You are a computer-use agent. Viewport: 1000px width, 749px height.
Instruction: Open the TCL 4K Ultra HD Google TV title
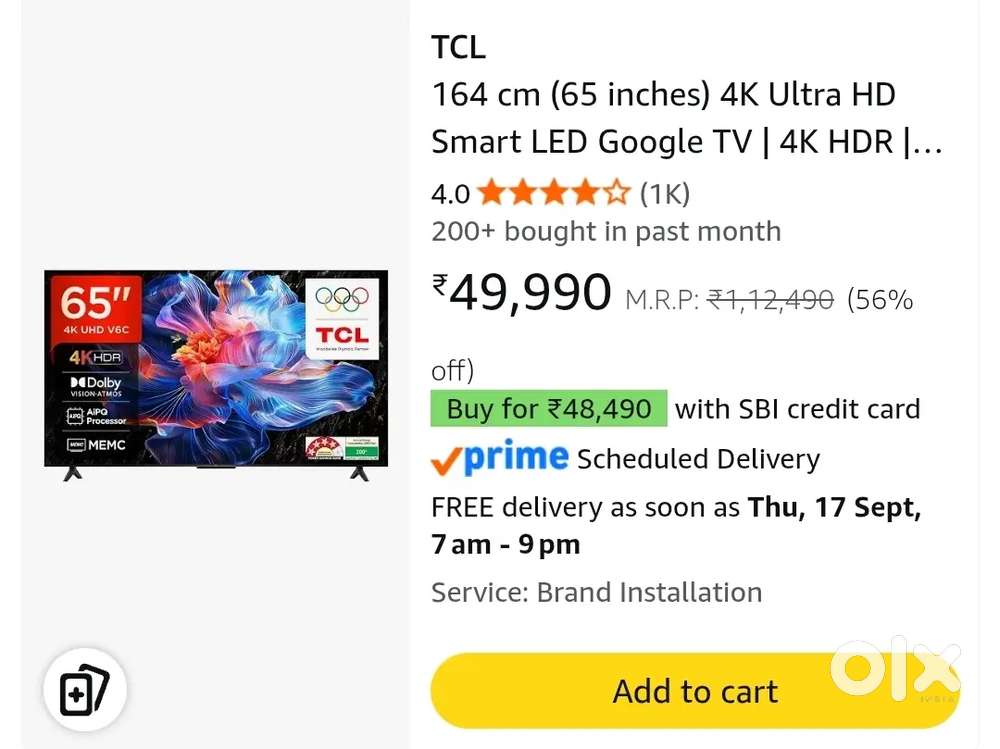[x=686, y=117]
